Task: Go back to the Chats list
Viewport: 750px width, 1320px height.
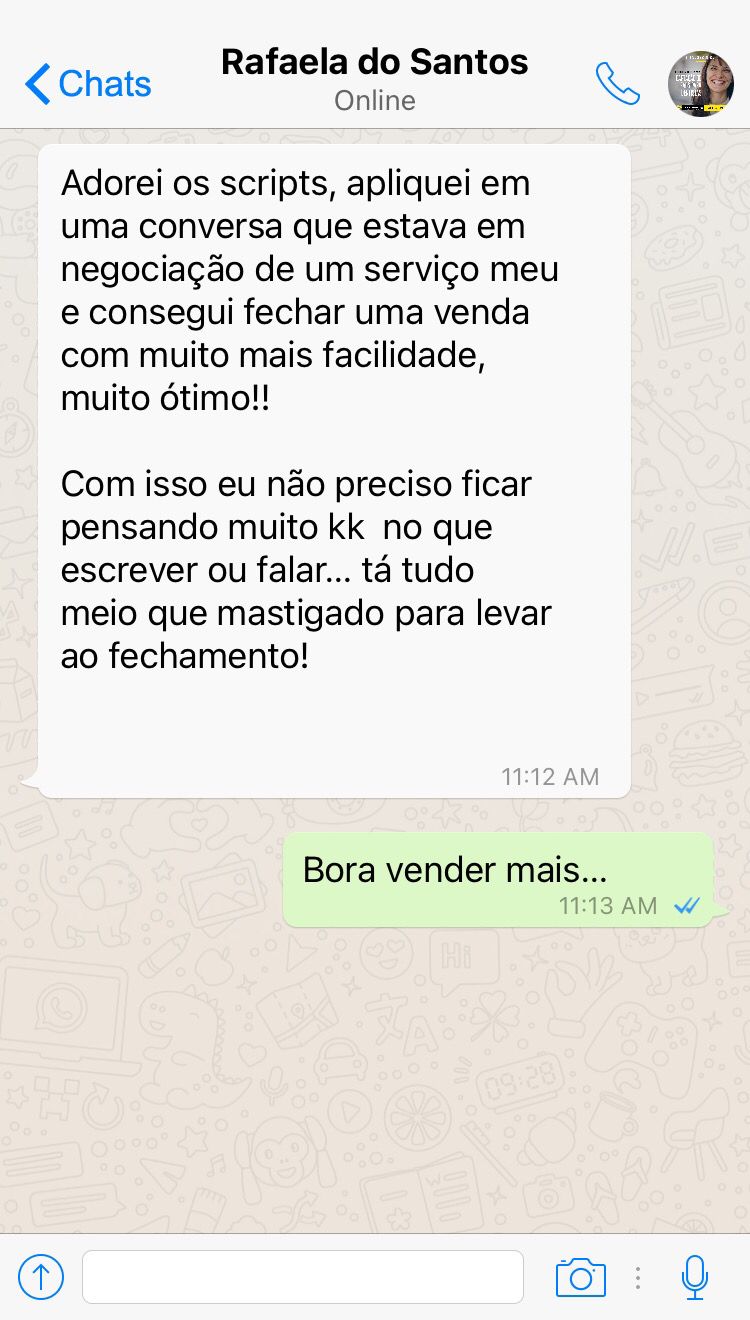Action: pyautogui.click(x=88, y=84)
